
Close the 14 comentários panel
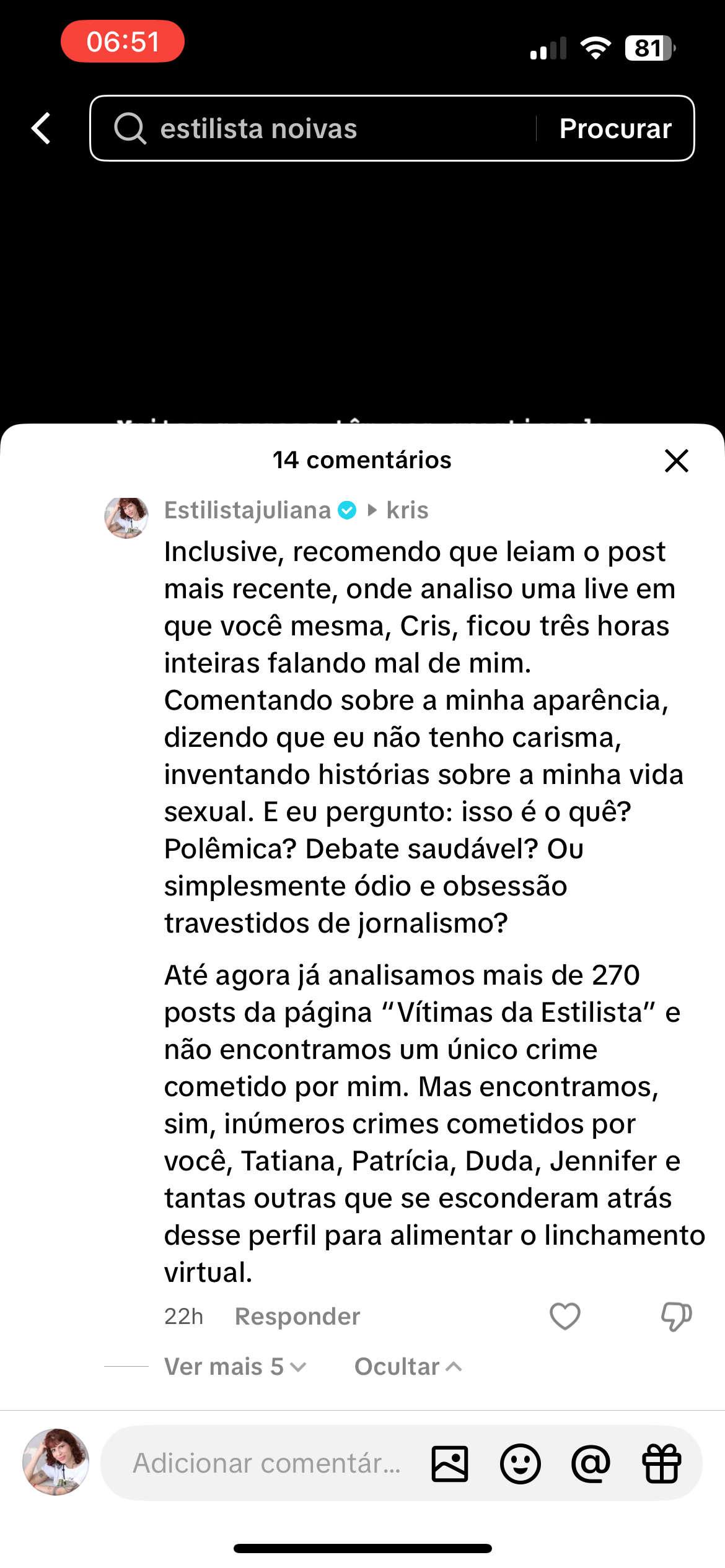point(676,461)
